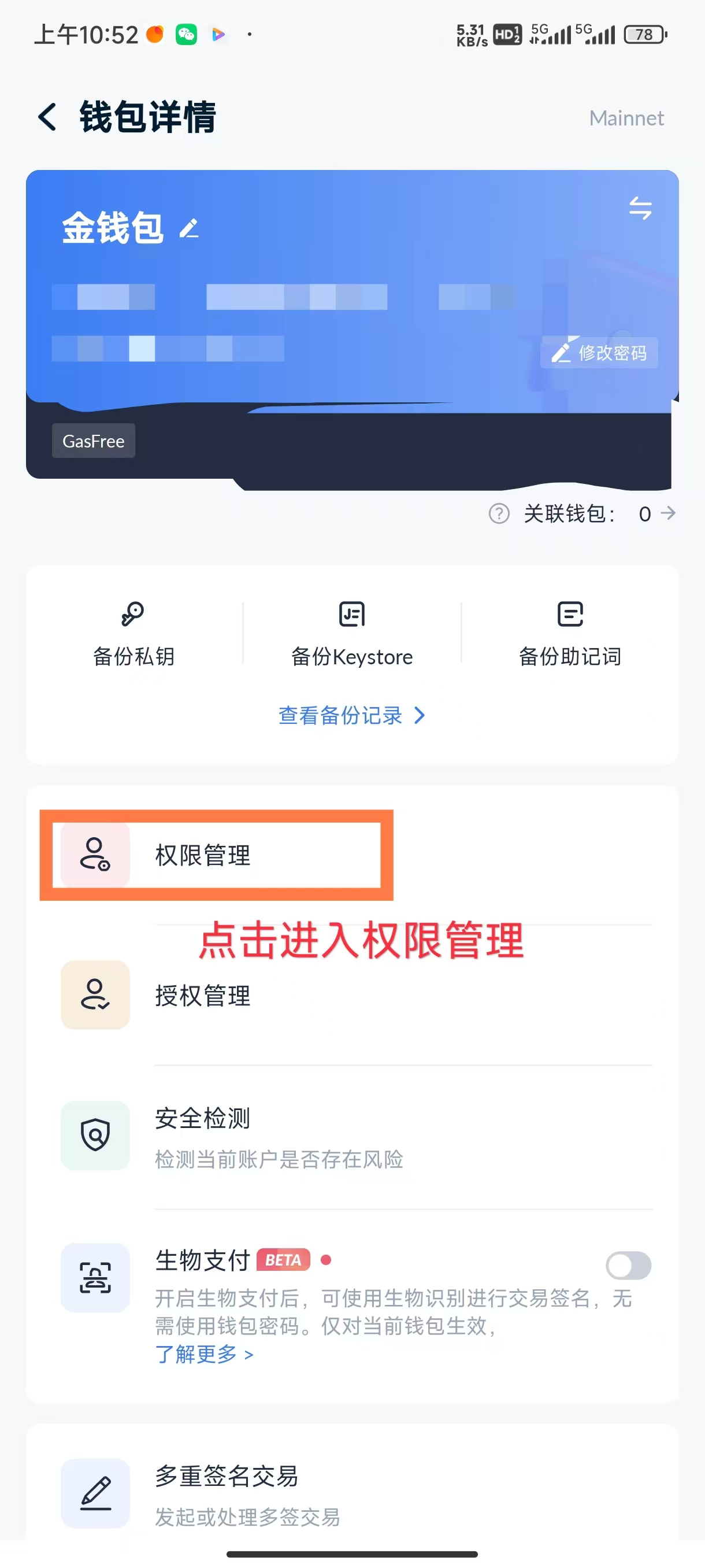Tap 了解更多 under 生物支付

(204, 1353)
